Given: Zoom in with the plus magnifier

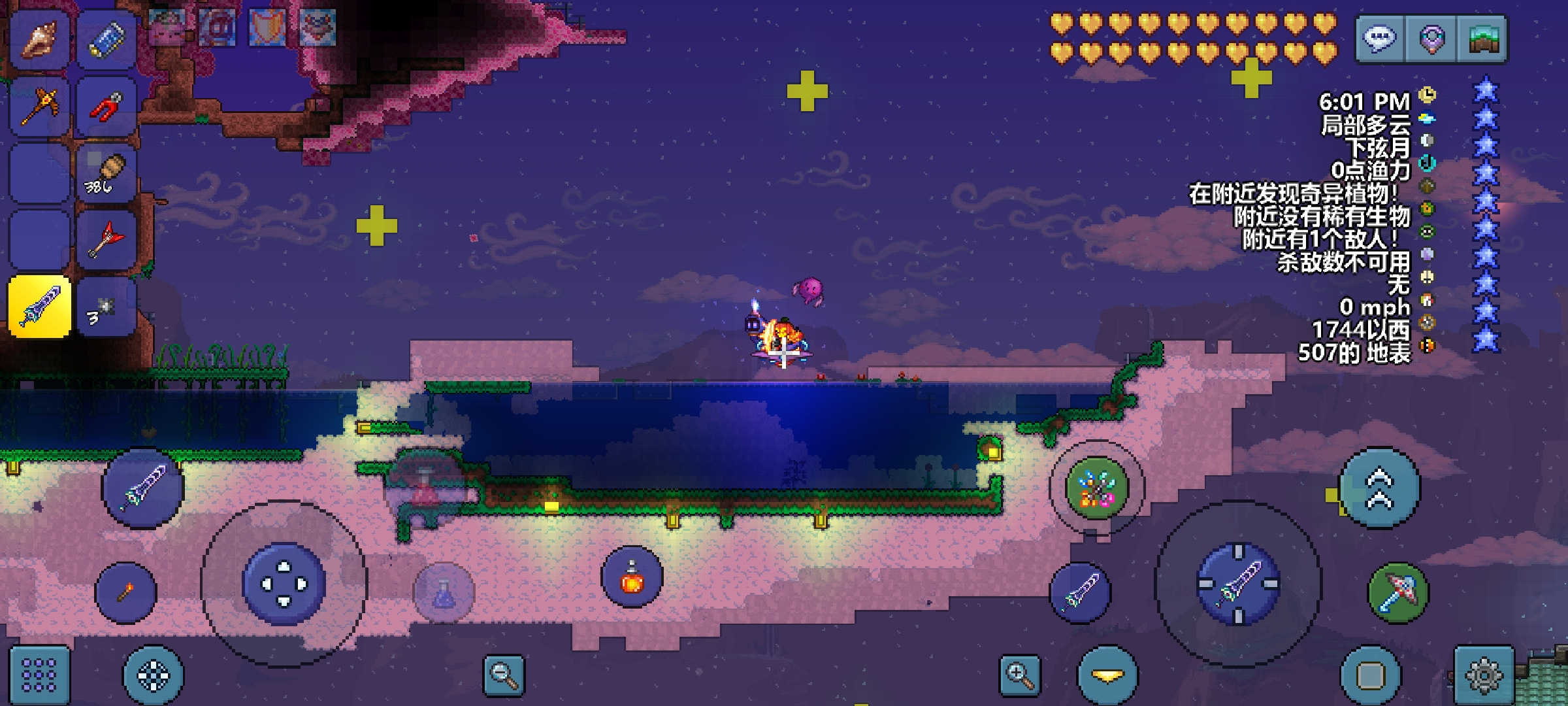Looking at the screenshot, I should [x=1020, y=675].
